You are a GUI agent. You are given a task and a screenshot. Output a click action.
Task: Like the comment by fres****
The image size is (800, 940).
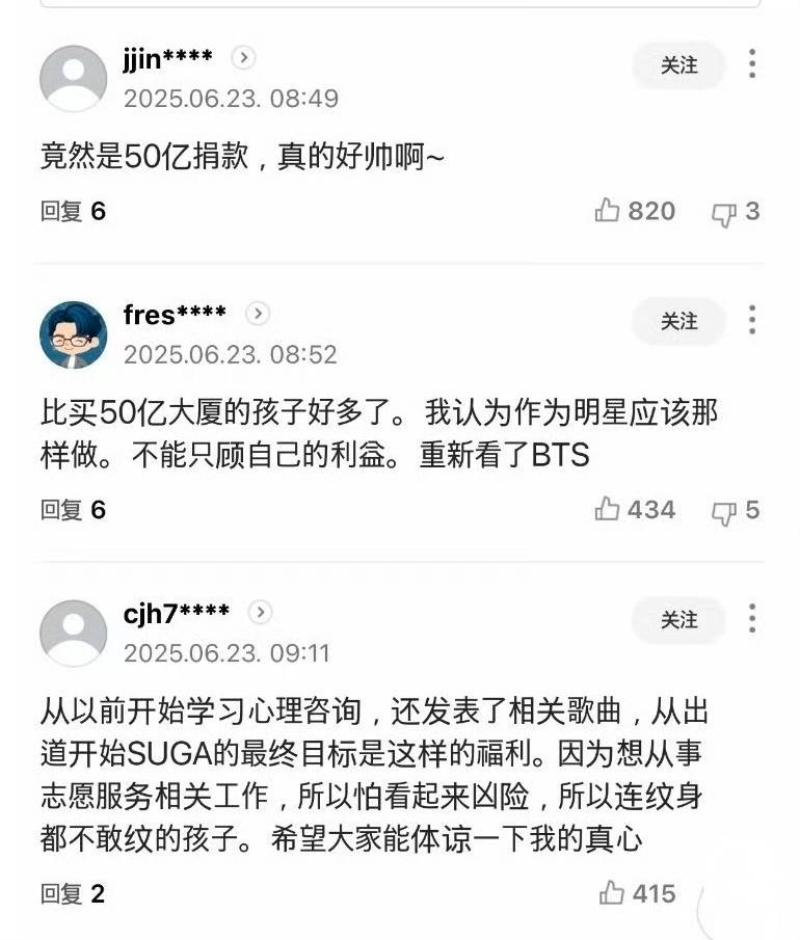pos(608,510)
